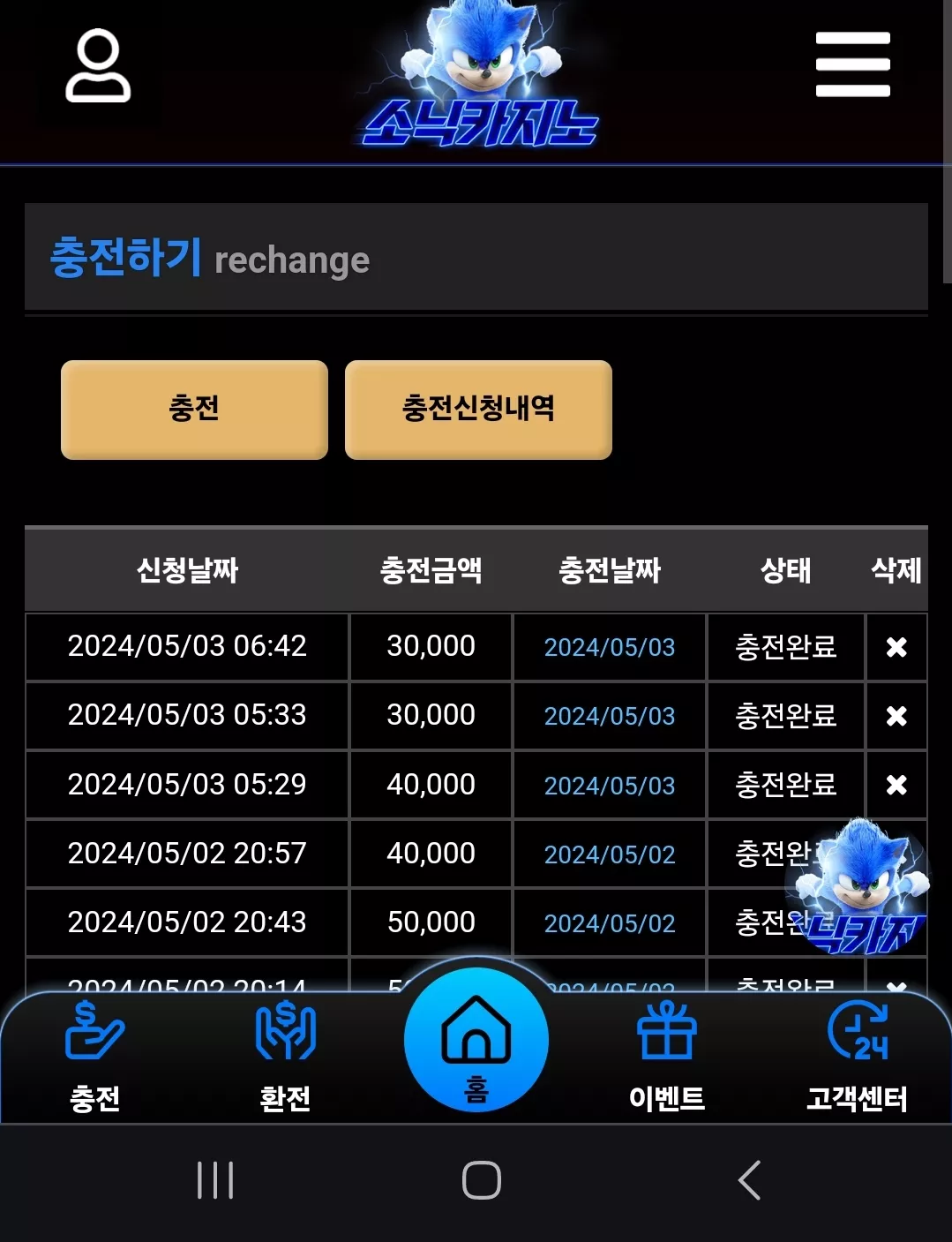The image size is (952, 1242).
Task: Open the 이벤트 tab
Action: 667,1057
